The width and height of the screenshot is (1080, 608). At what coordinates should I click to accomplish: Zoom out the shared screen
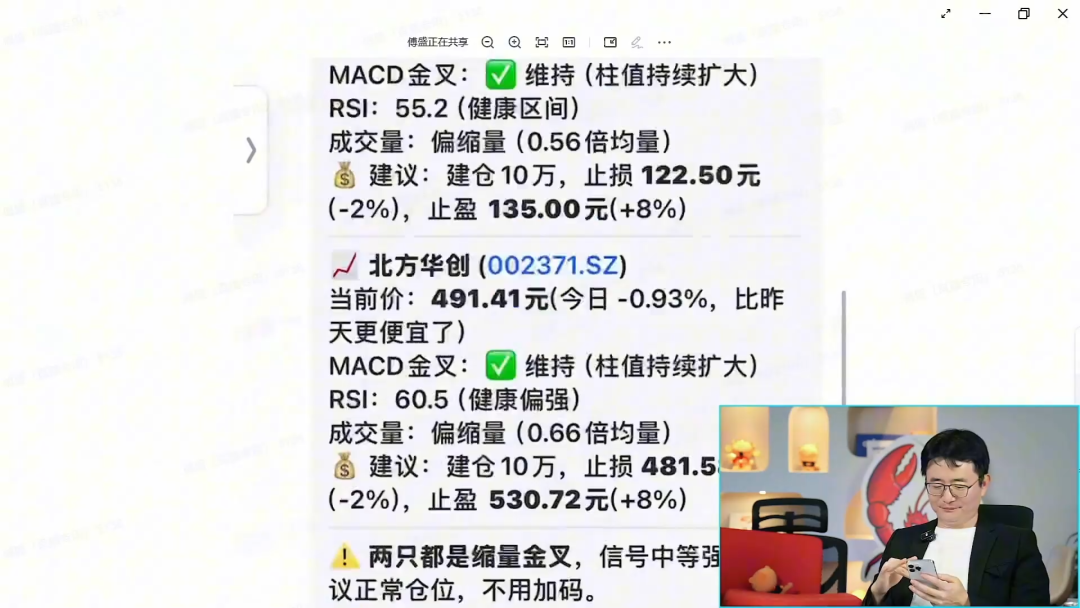[x=488, y=42]
